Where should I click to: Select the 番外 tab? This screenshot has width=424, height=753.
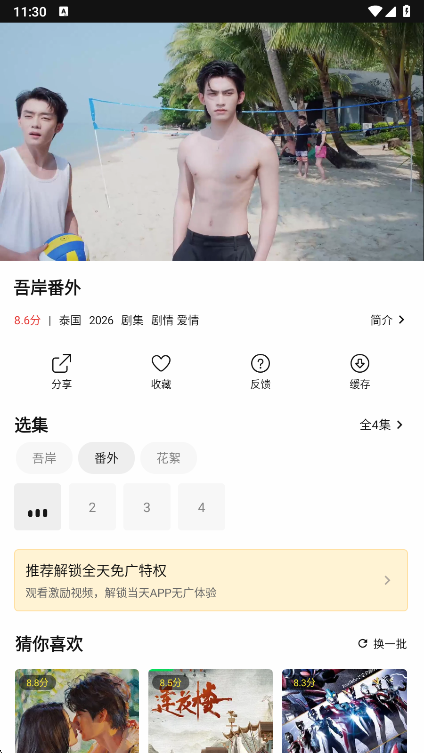coord(106,458)
